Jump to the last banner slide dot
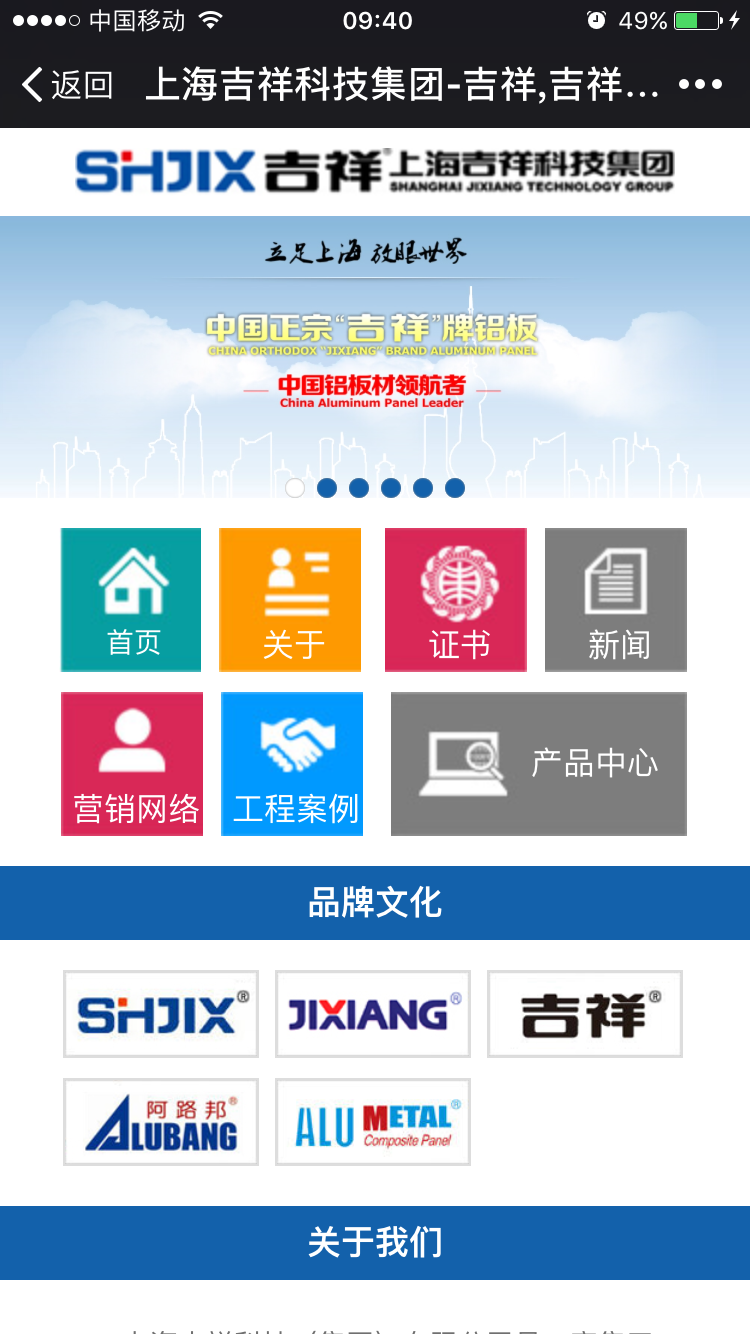The height and width of the screenshot is (1334, 750). coord(455,488)
